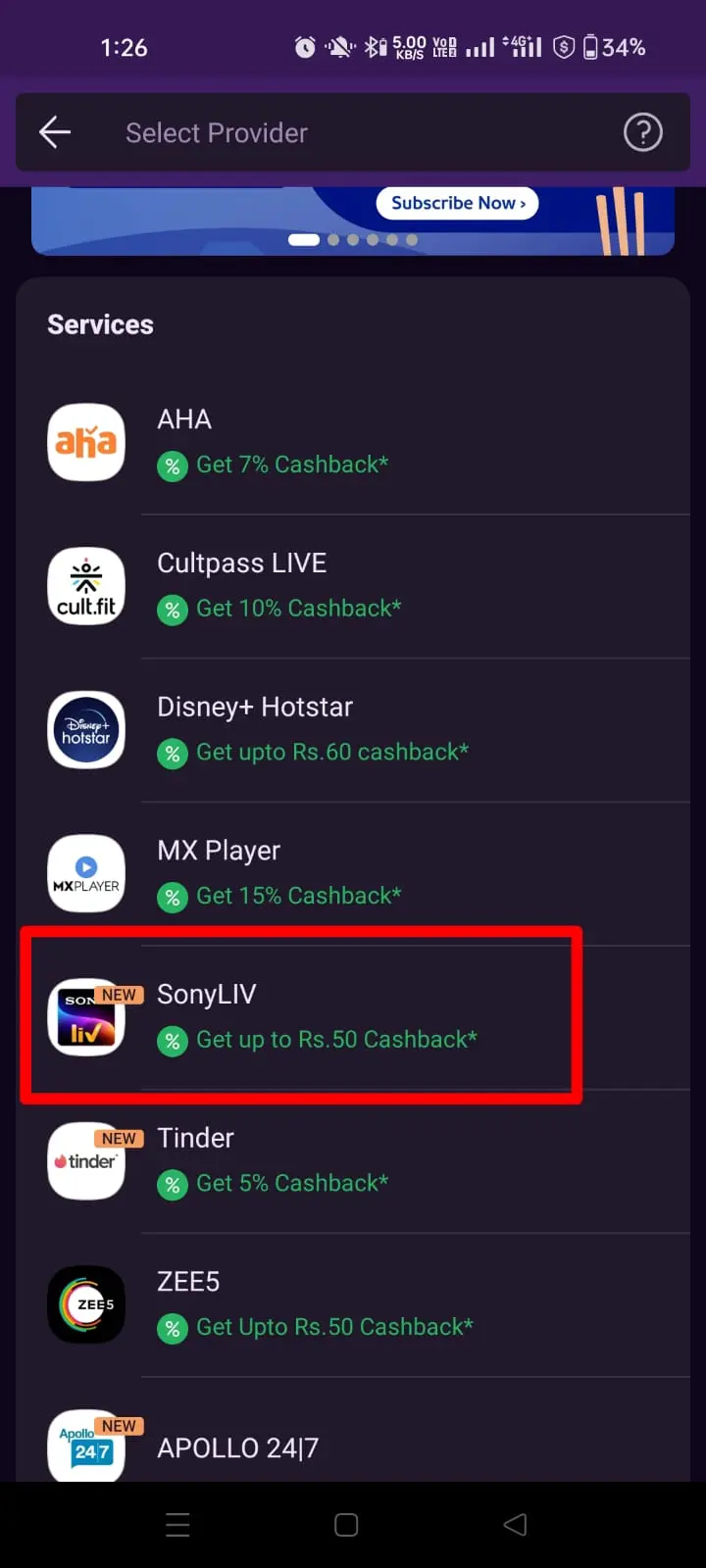Select ZEE5 provider
This screenshot has width=706, height=1568.
(x=353, y=1305)
